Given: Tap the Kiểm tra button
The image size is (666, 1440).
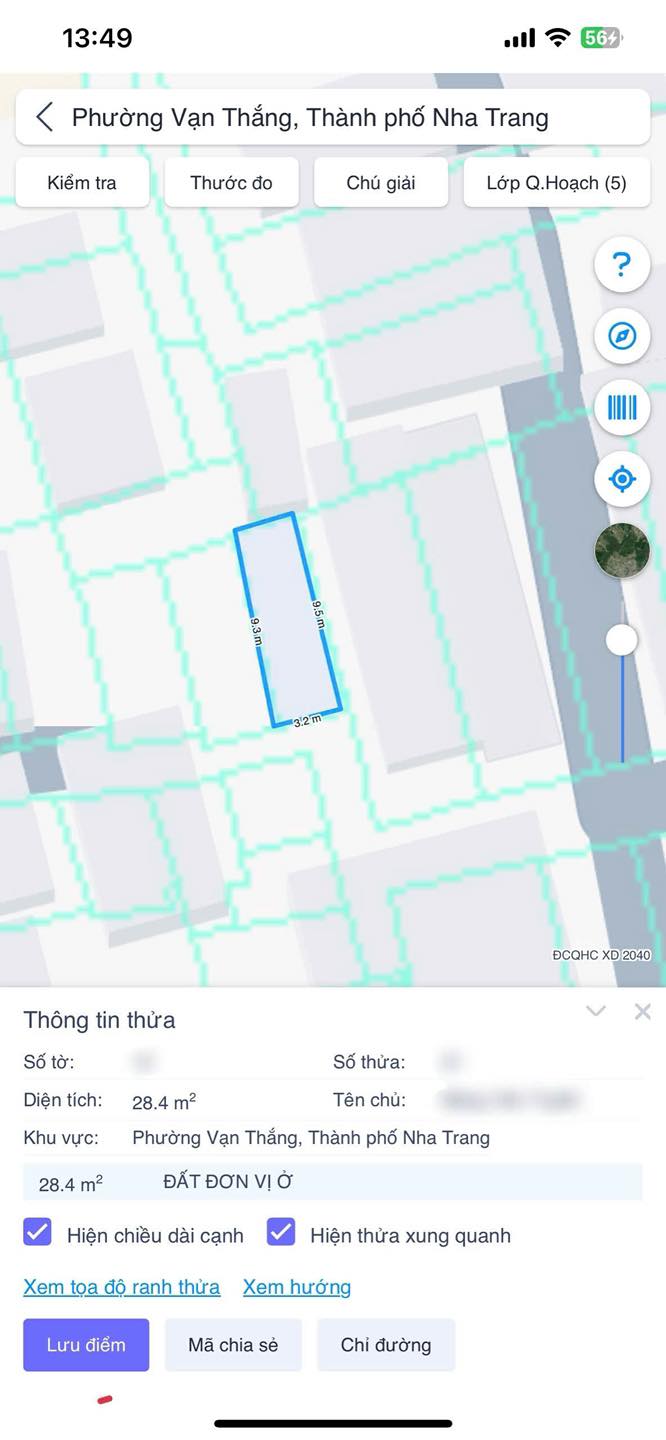Looking at the screenshot, I should point(82,183).
